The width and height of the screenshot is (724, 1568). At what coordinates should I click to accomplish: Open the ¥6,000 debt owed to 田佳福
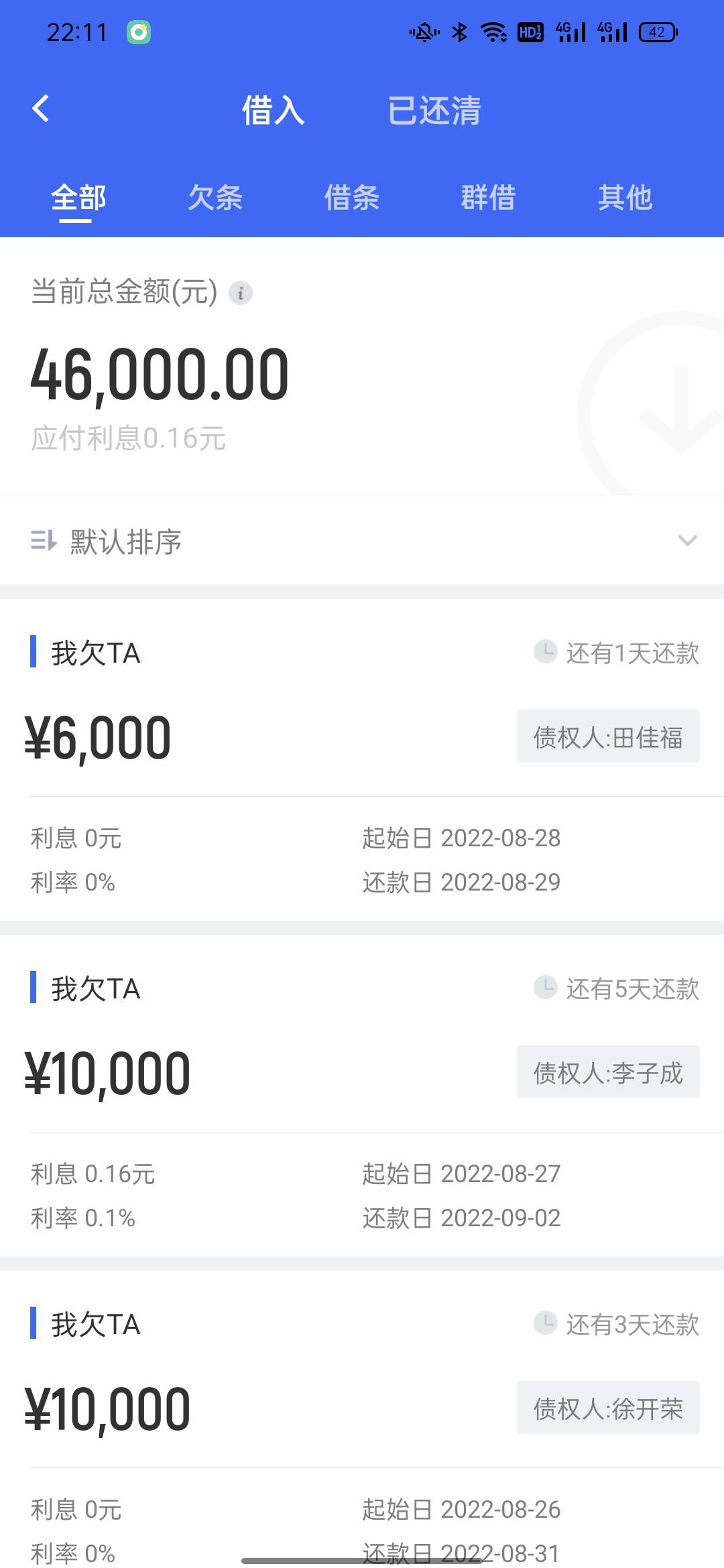point(362,760)
